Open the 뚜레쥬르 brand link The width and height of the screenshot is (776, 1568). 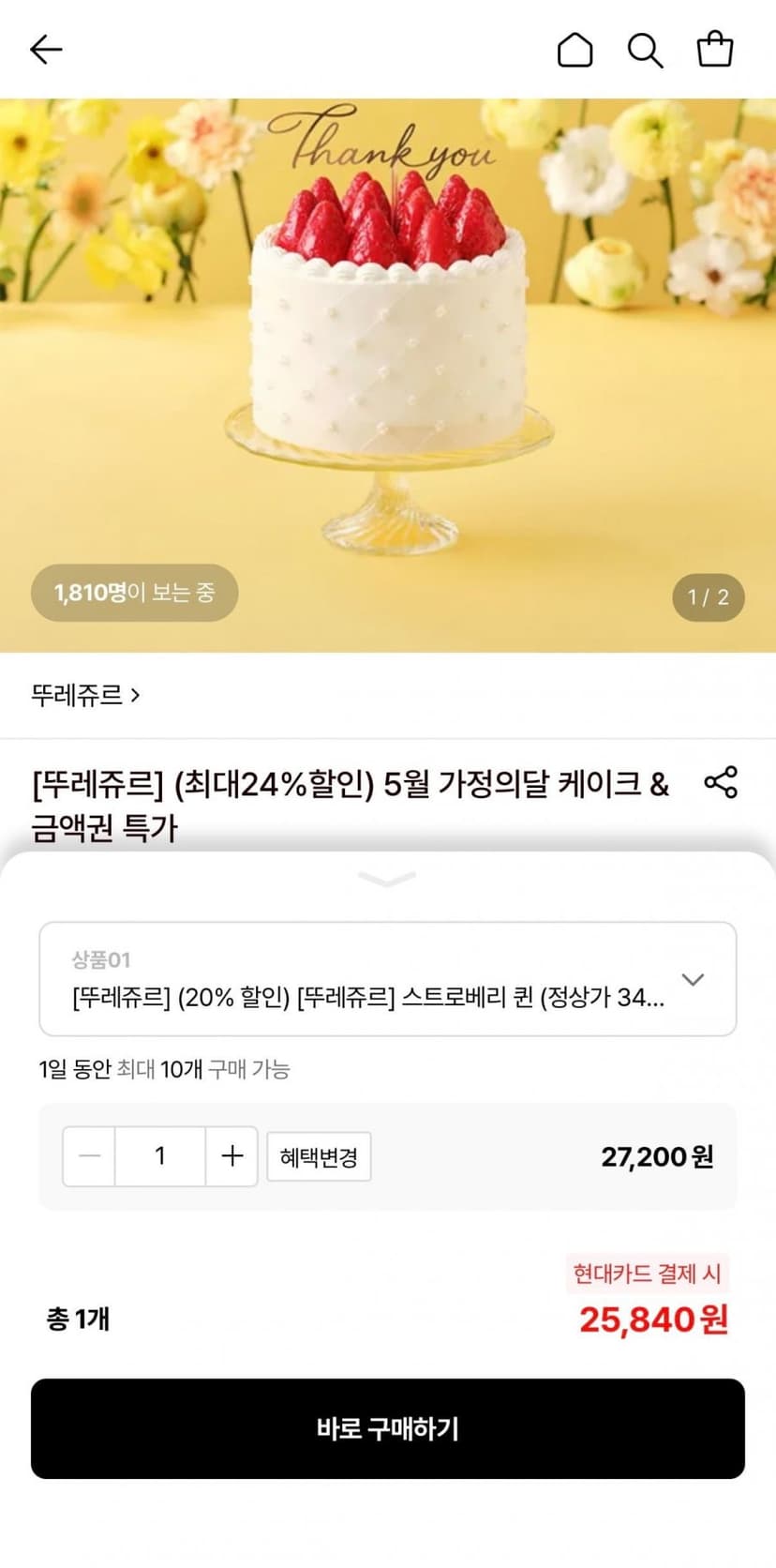[x=85, y=695]
